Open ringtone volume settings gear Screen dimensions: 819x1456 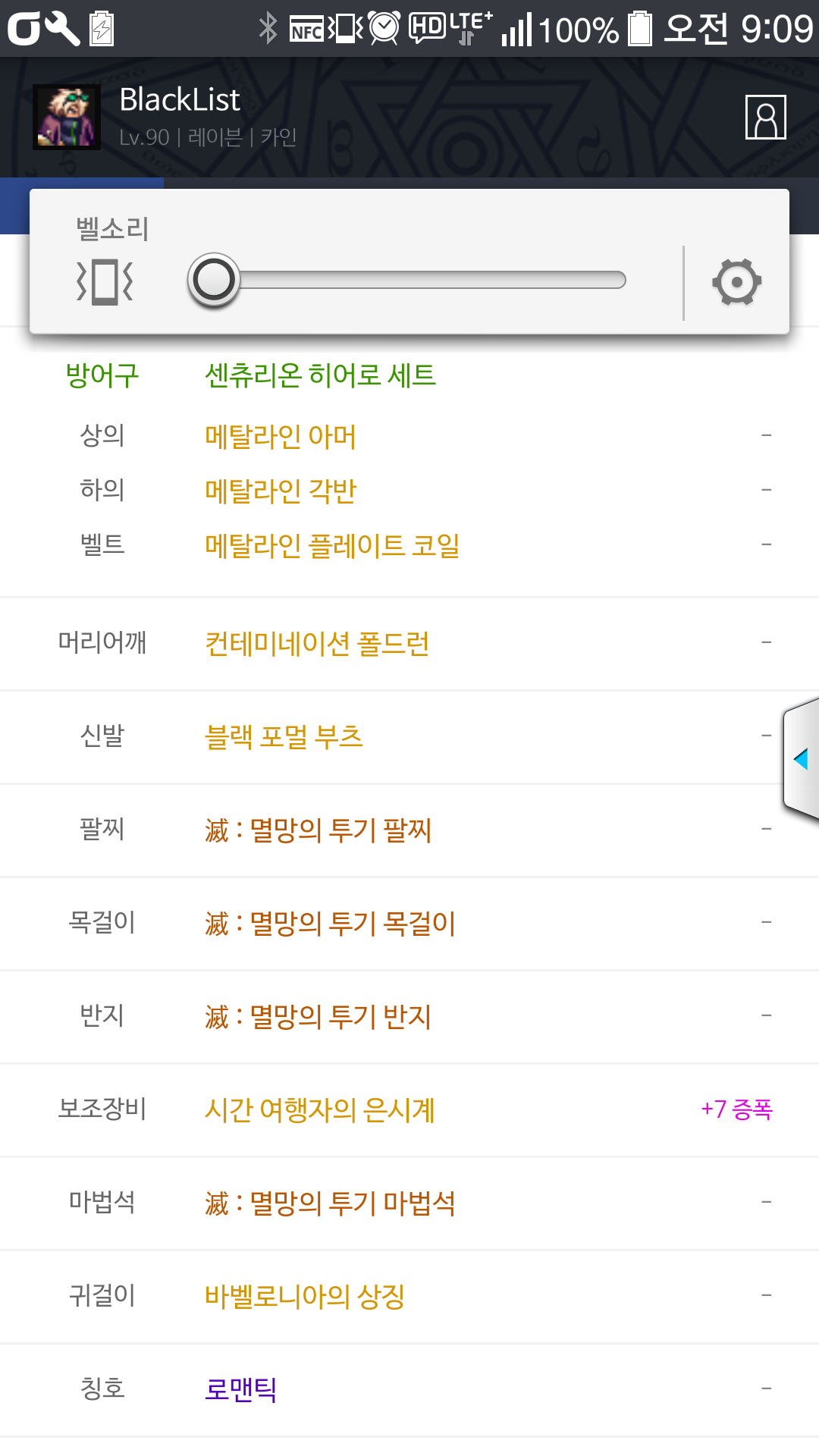pos(736,282)
